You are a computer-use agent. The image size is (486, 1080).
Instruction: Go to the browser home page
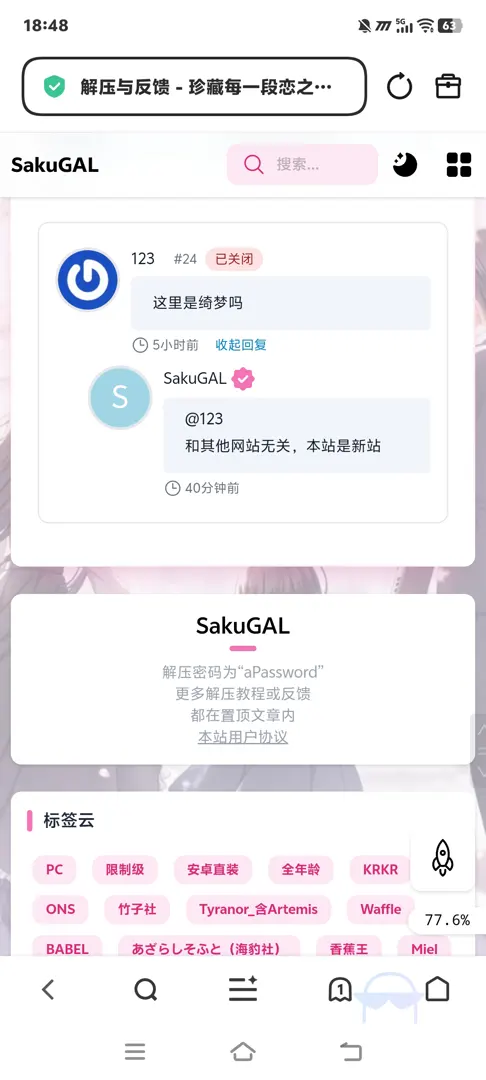437,990
